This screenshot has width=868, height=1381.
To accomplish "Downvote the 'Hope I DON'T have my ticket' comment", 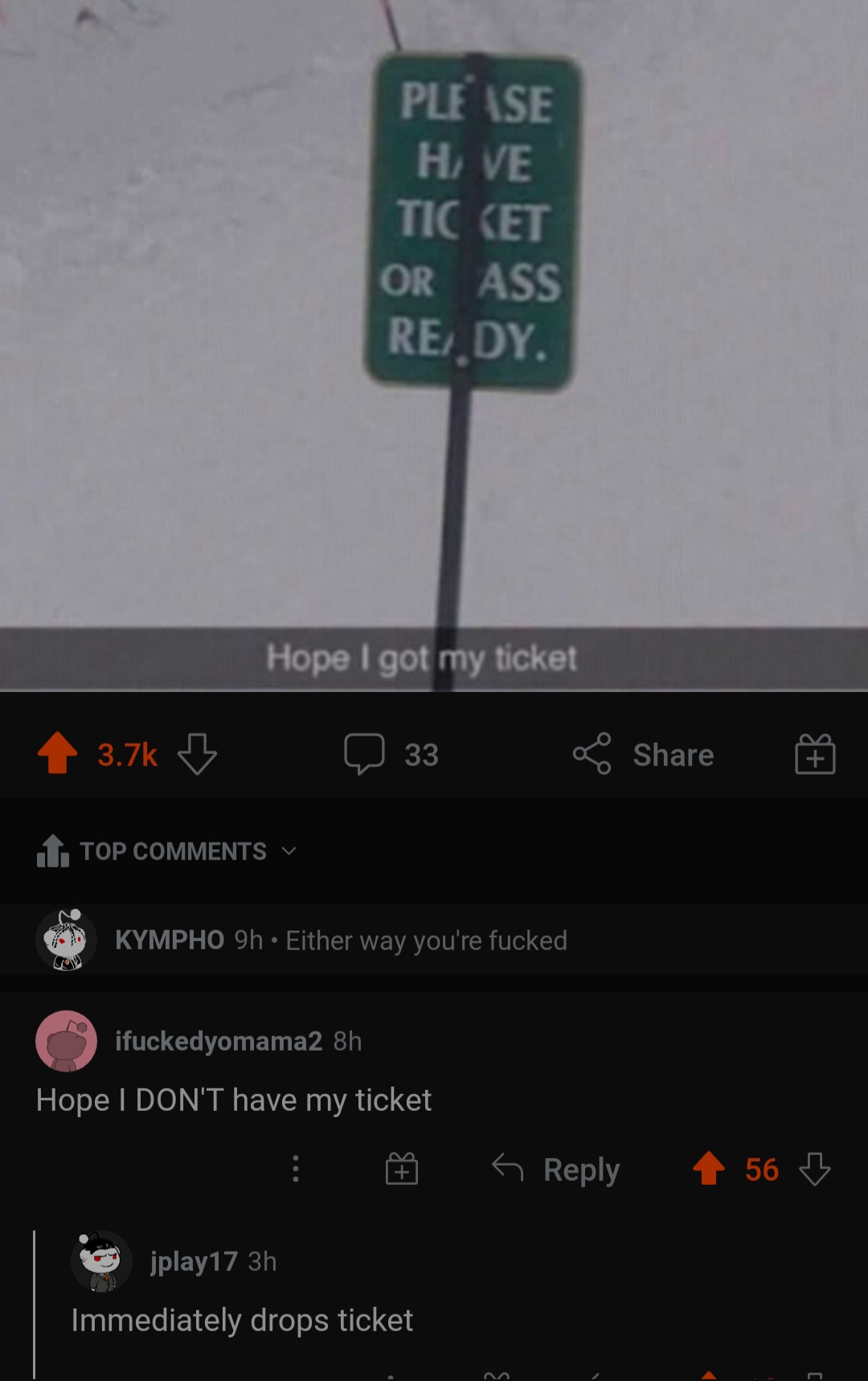I will pos(813,1171).
